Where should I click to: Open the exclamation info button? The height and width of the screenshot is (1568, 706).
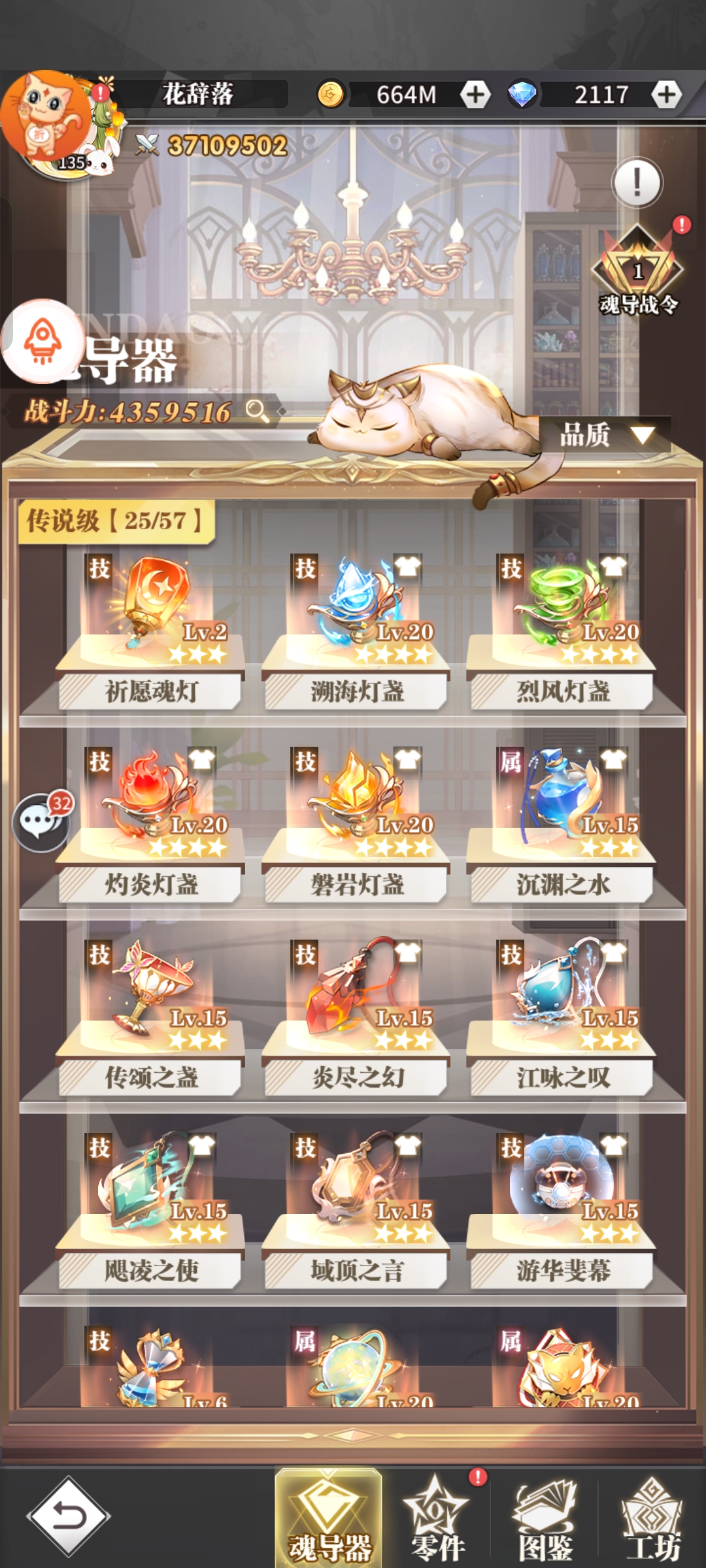[x=637, y=182]
